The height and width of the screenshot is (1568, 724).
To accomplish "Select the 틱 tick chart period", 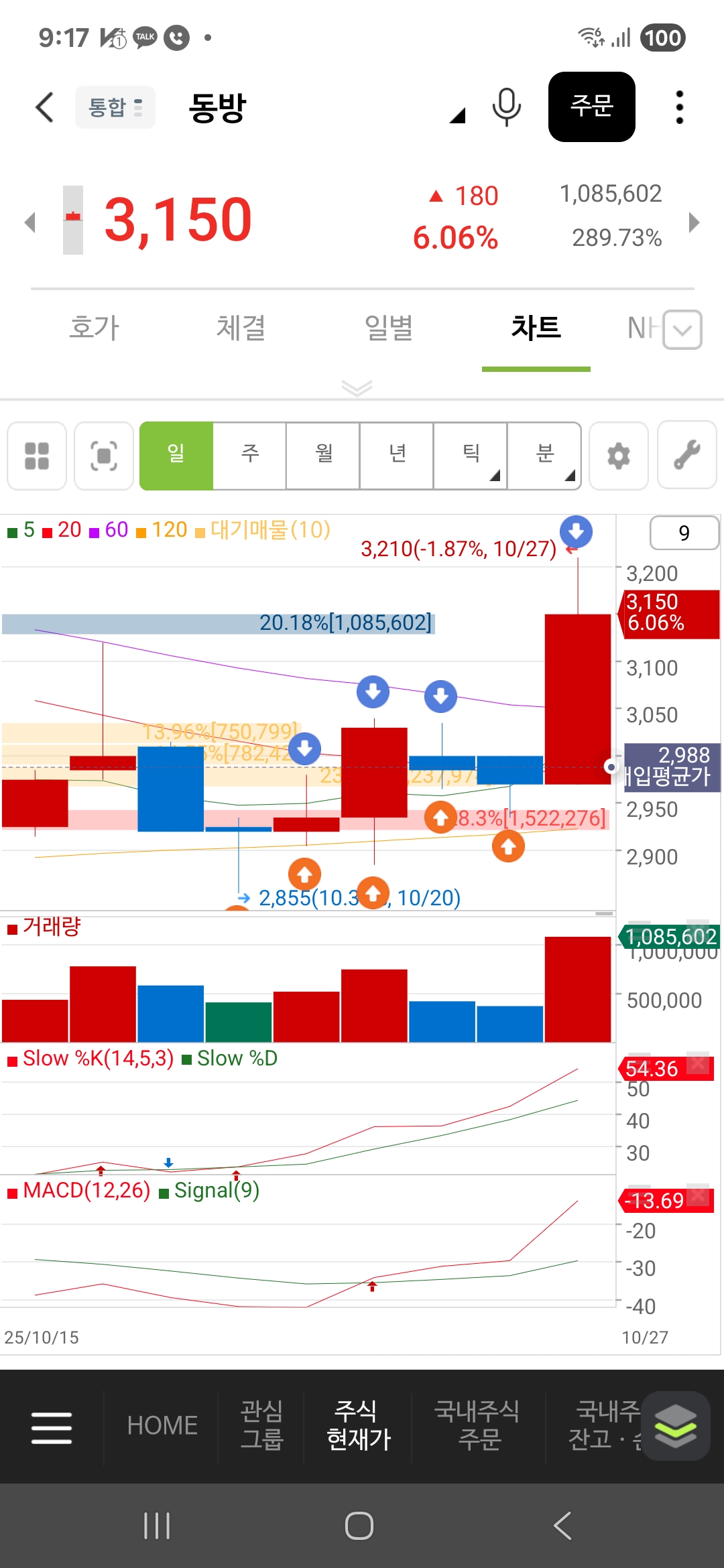I will (x=471, y=456).
